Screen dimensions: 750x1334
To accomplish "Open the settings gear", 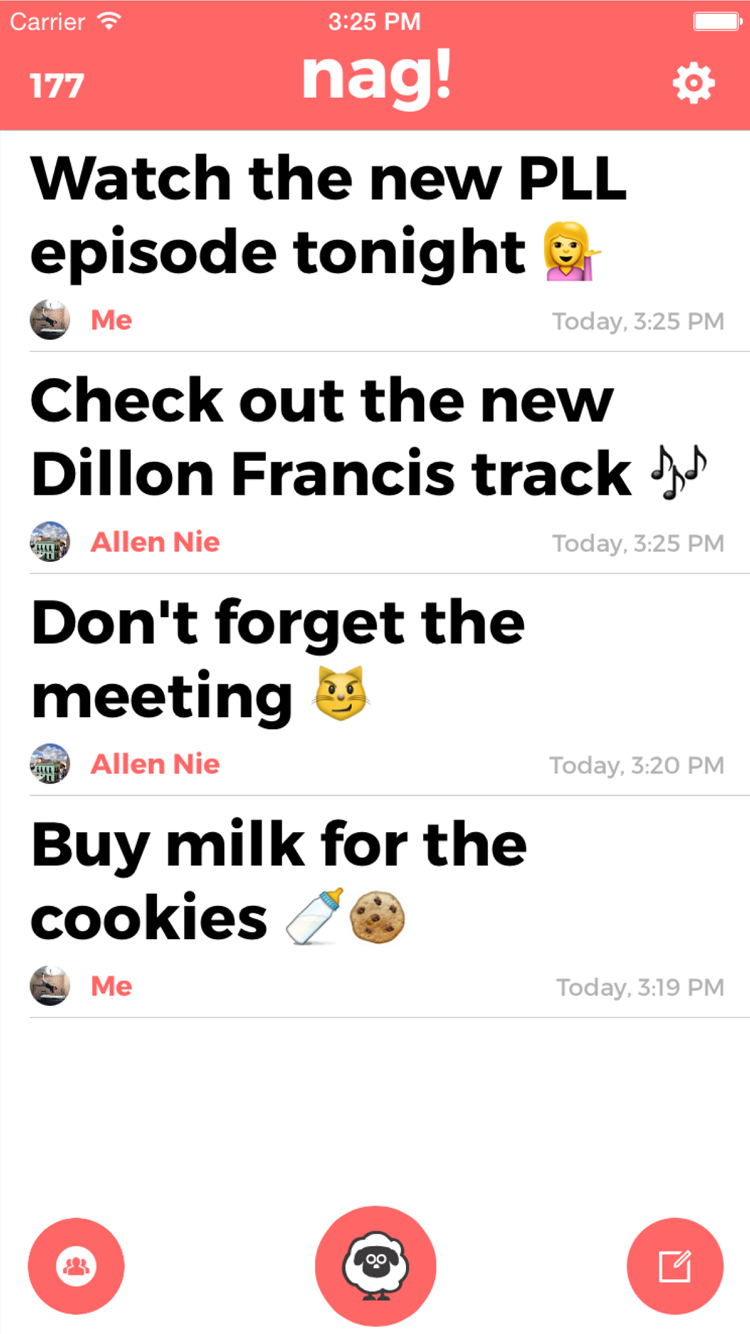I will pyautogui.click(x=693, y=84).
